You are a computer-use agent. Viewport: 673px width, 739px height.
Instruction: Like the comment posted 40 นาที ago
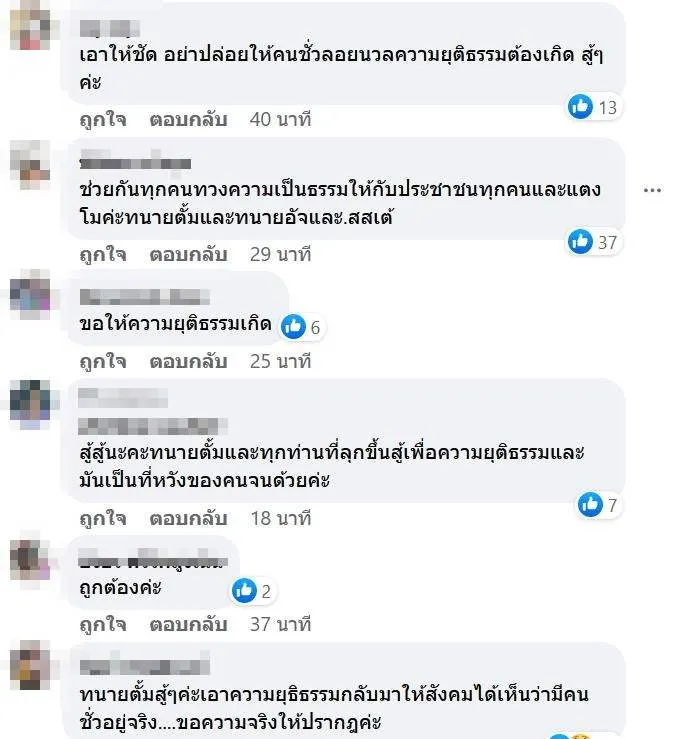coord(103,120)
